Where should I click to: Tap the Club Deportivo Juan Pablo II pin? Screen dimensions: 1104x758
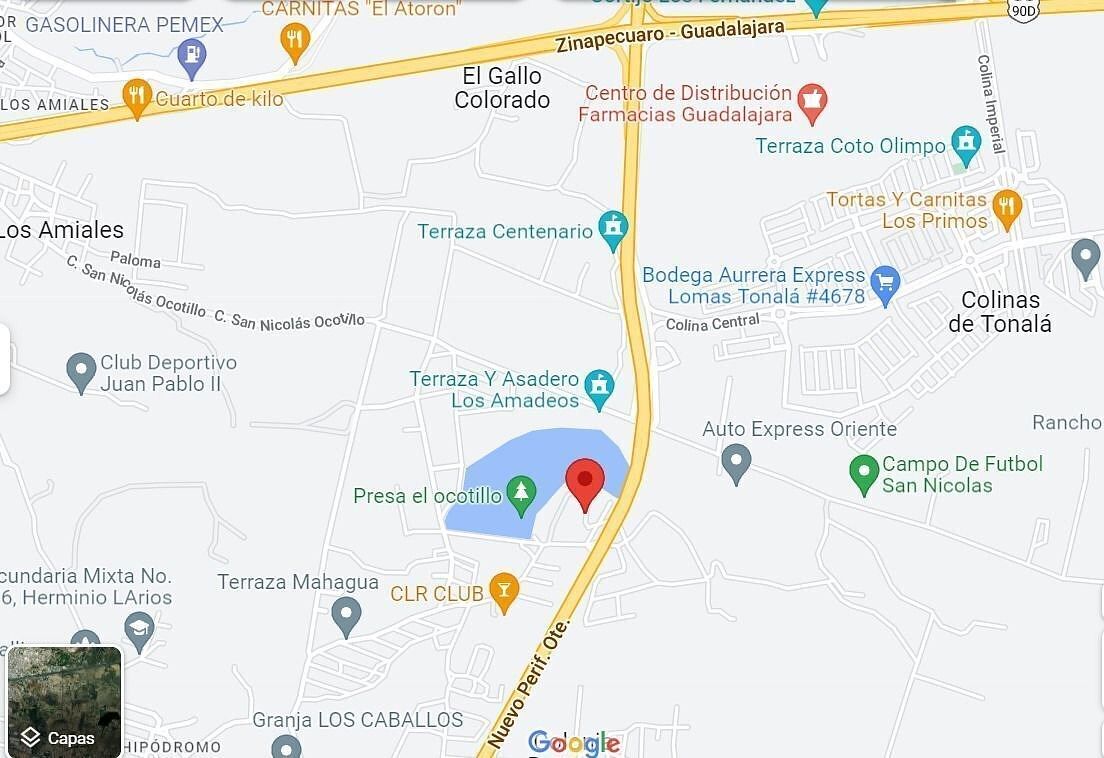tap(81, 372)
